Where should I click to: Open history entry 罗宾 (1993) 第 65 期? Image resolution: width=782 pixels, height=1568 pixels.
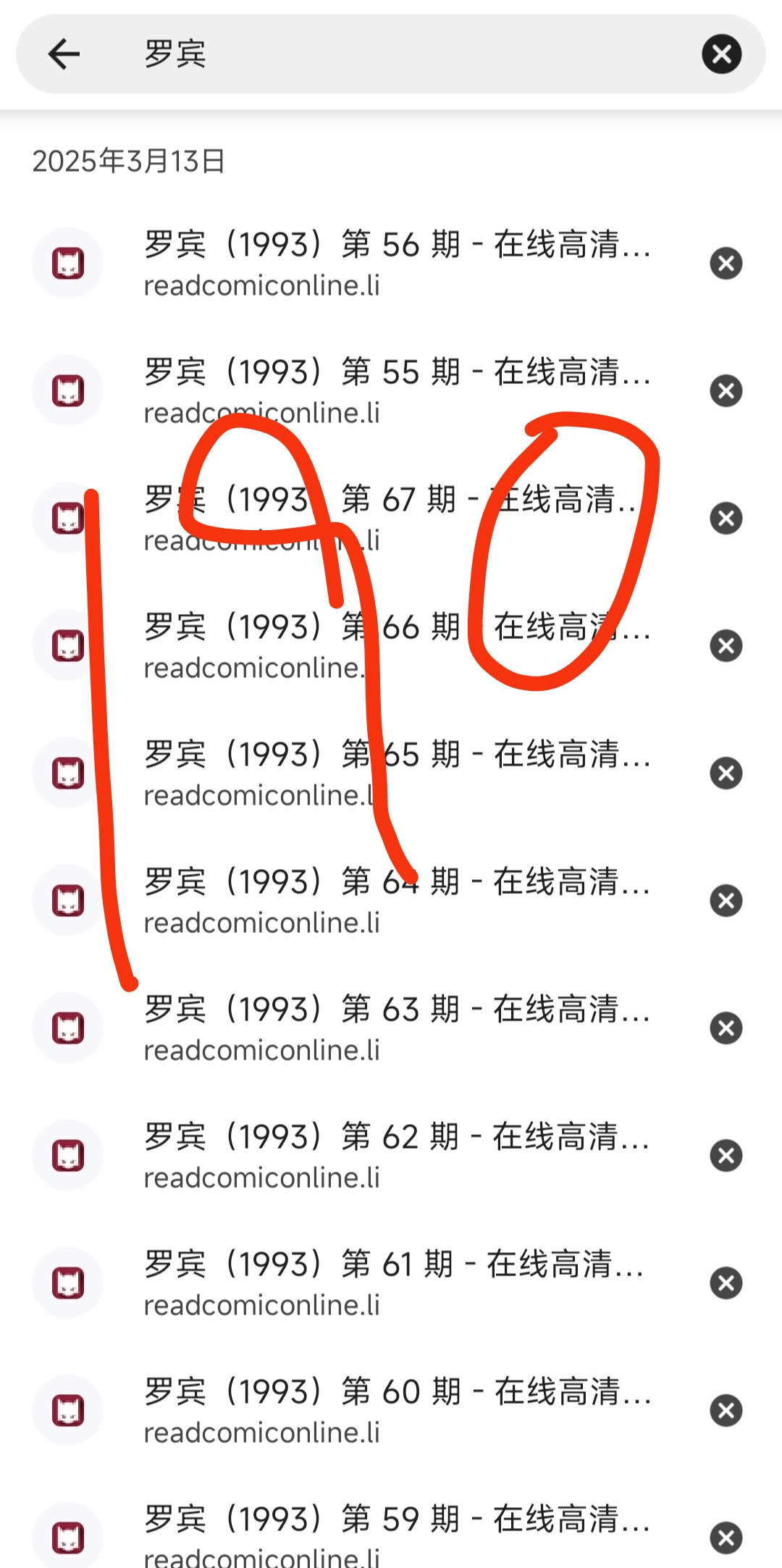[397, 773]
